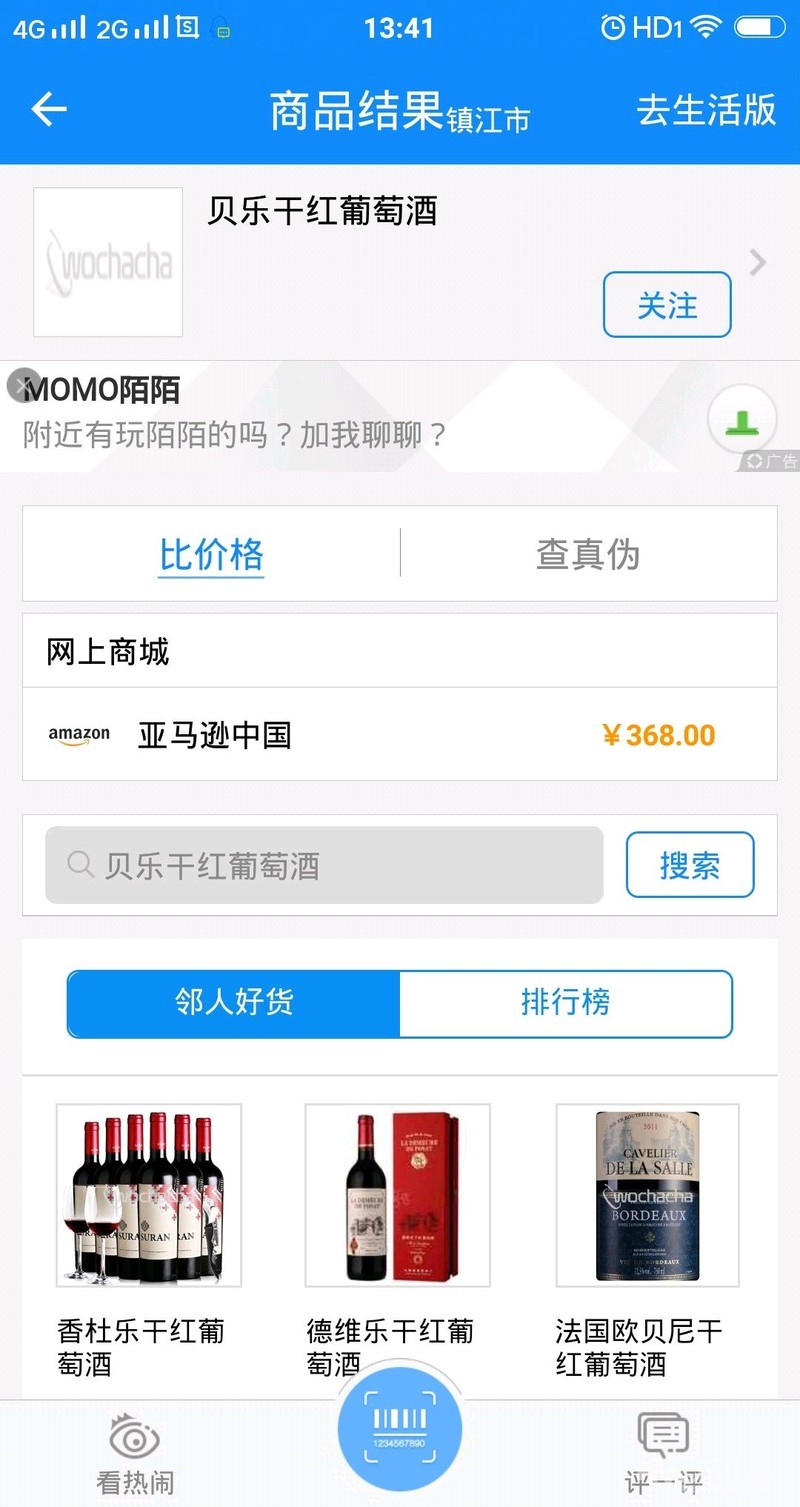The image size is (800, 1507).
Task: Download MOMO via green download icon
Action: (742, 420)
